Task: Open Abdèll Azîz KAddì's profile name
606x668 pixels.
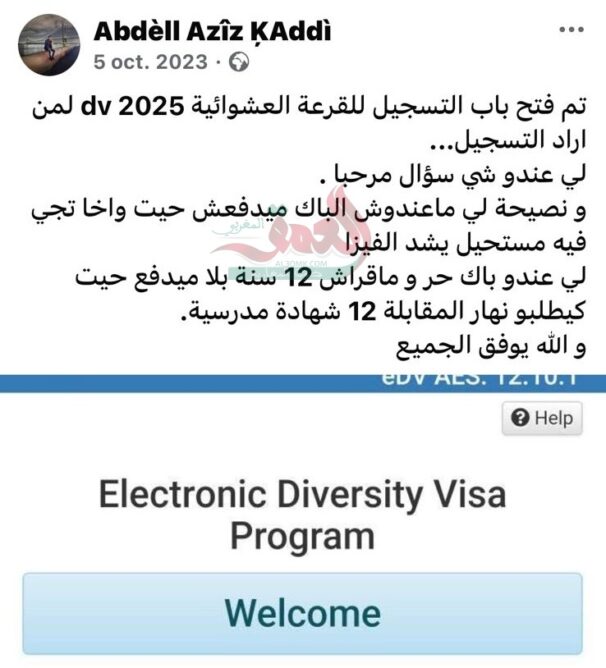Action: (211, 31)
